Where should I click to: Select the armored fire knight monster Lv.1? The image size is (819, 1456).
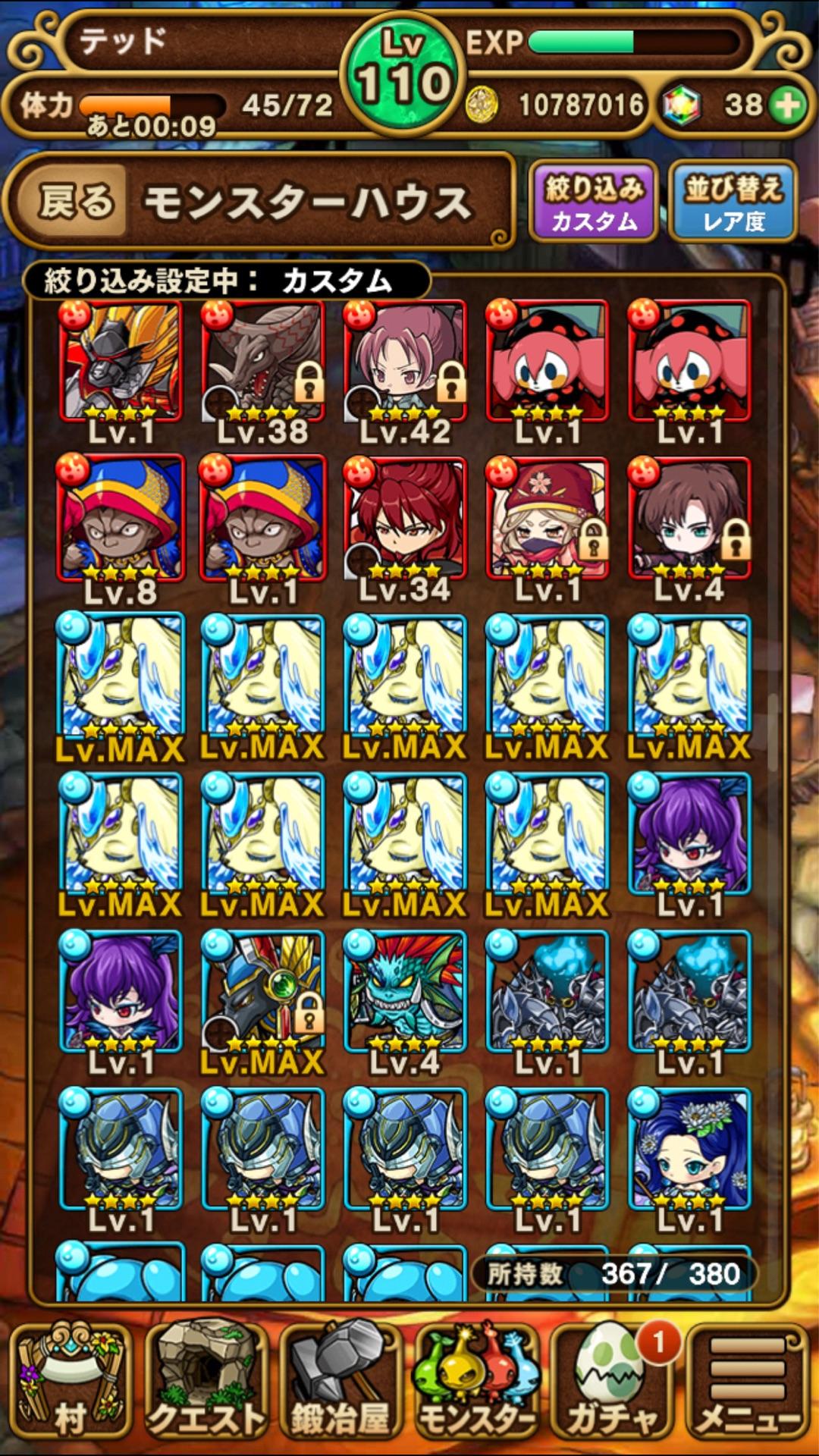point(121,372)
